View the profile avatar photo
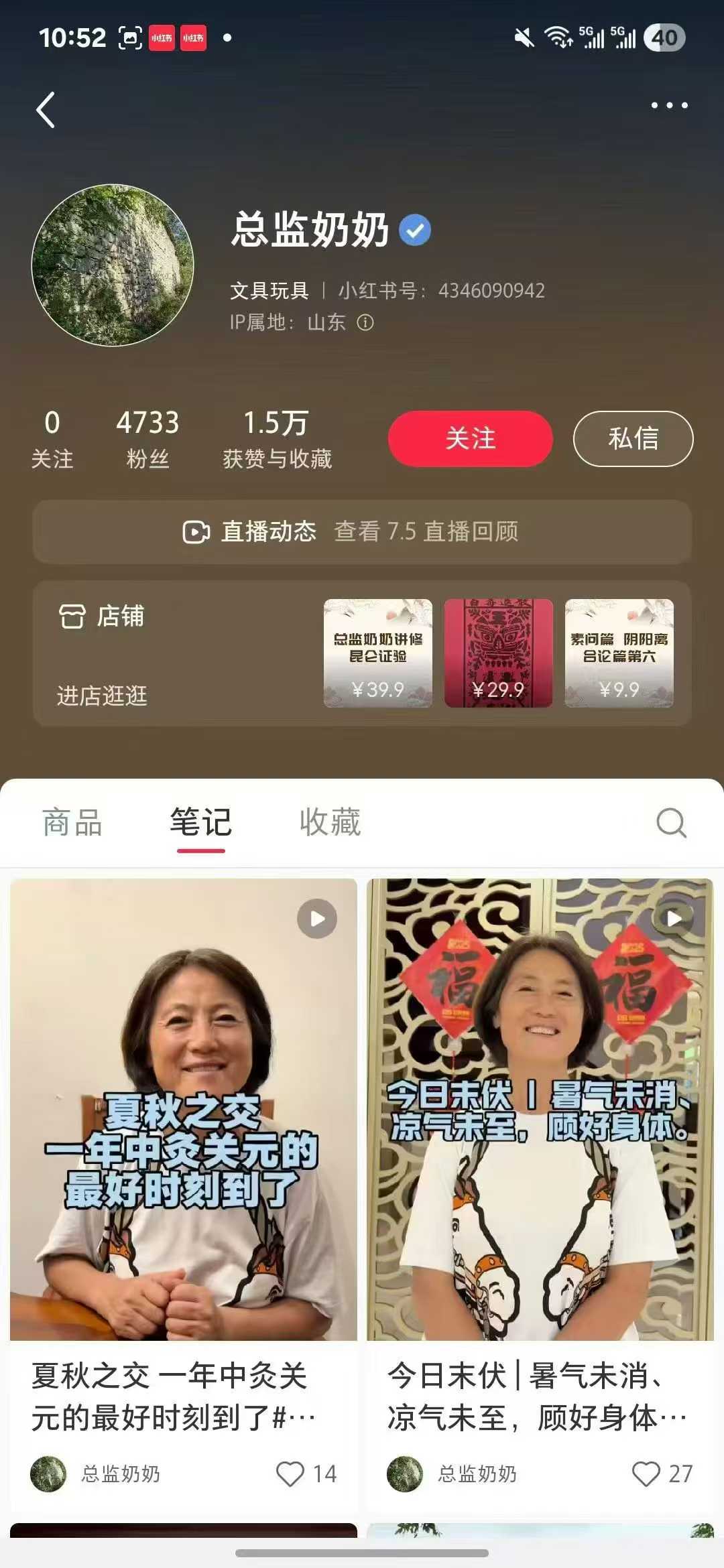 point(113,265)
